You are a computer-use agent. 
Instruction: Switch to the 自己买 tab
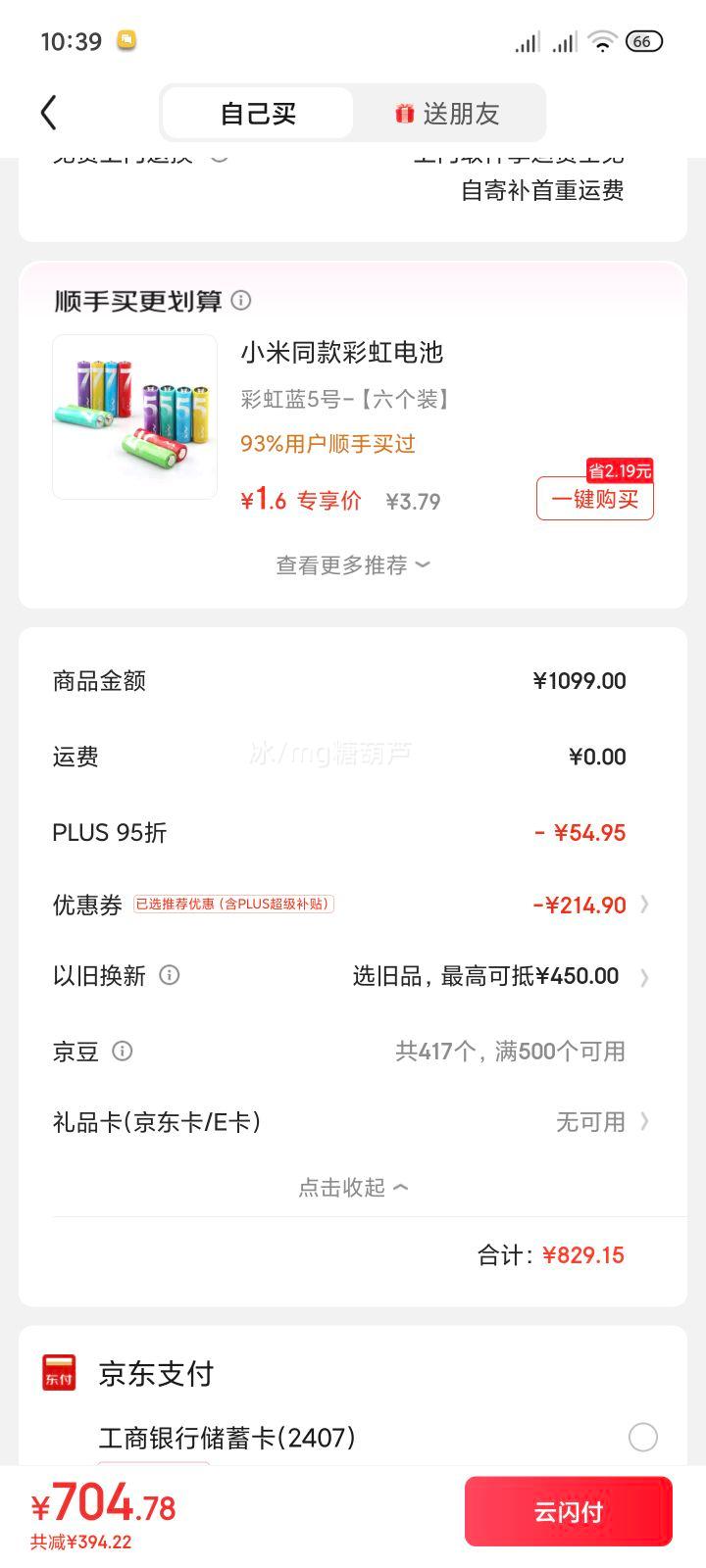pyautogui.click(x=258, y=114)
